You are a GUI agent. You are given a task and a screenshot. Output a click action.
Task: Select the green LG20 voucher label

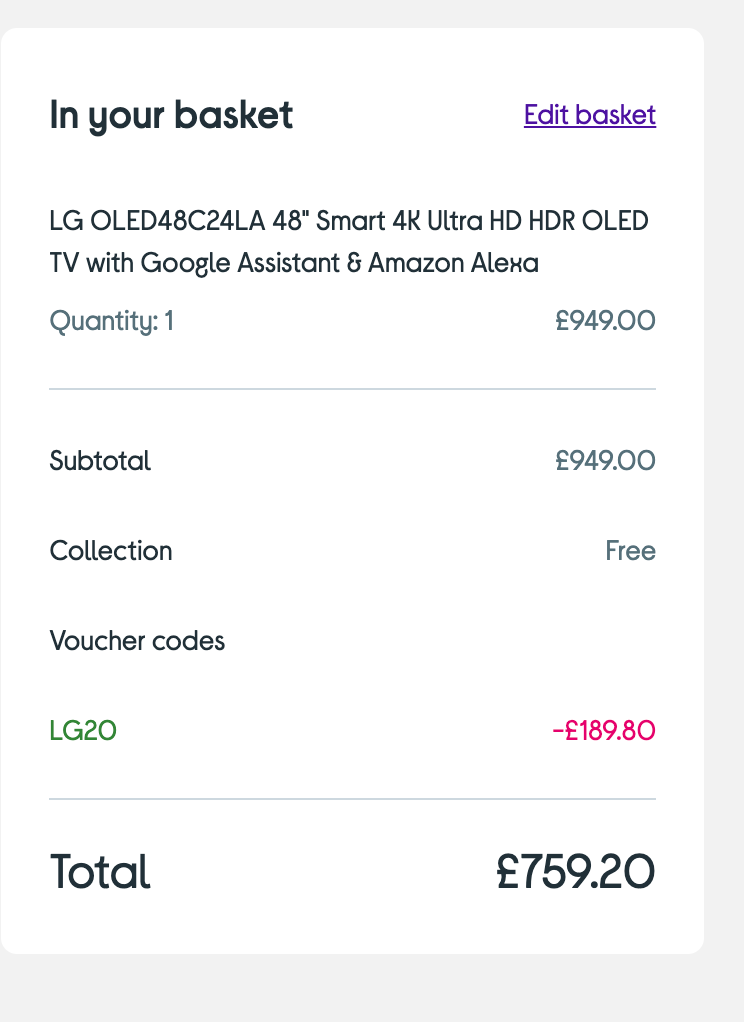[84, 731]
